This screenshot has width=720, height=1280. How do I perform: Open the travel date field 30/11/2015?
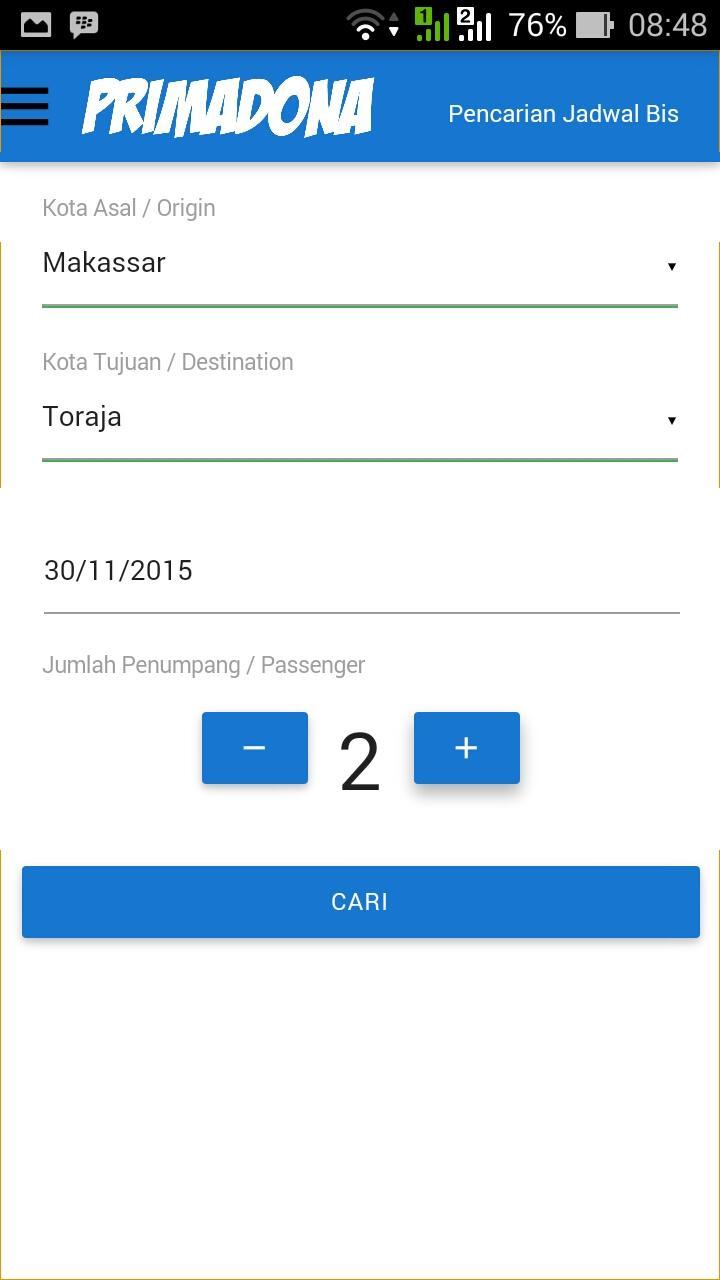360,570
